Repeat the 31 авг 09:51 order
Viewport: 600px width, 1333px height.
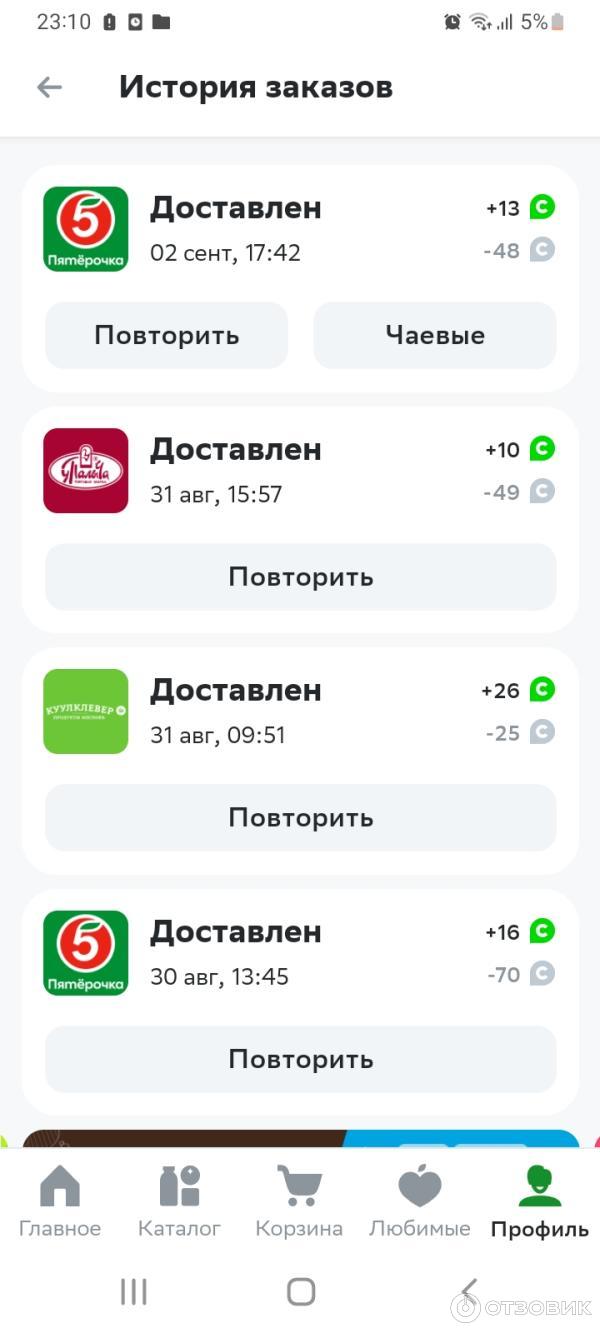(x=300, y=818)
